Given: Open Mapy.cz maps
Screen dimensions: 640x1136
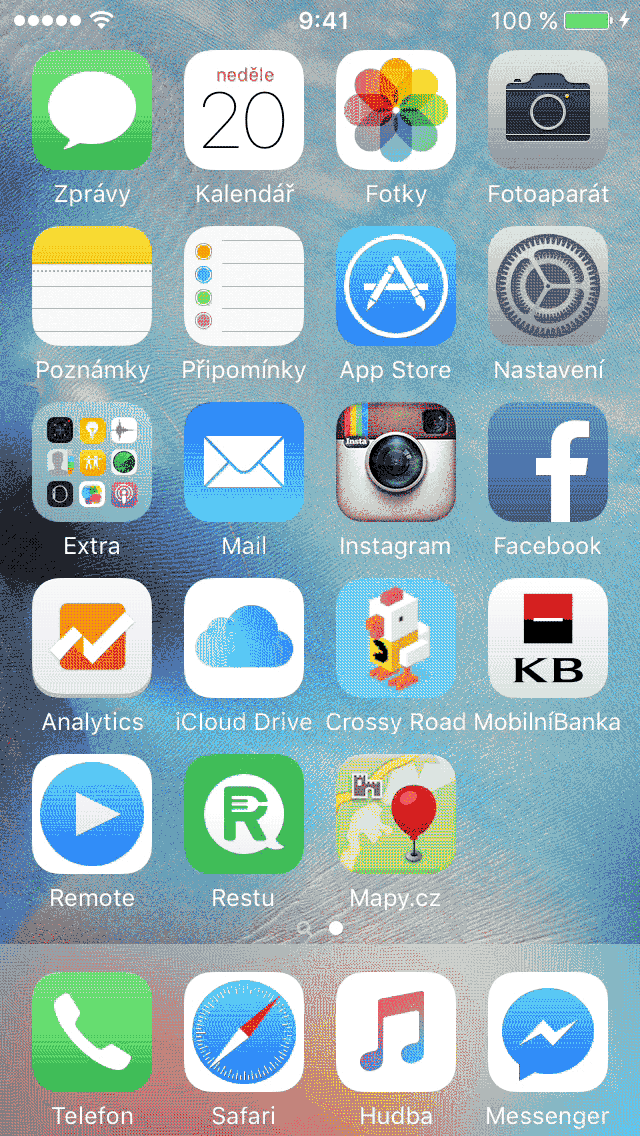Looking at the screenshot, I should [x=396, y=814].
